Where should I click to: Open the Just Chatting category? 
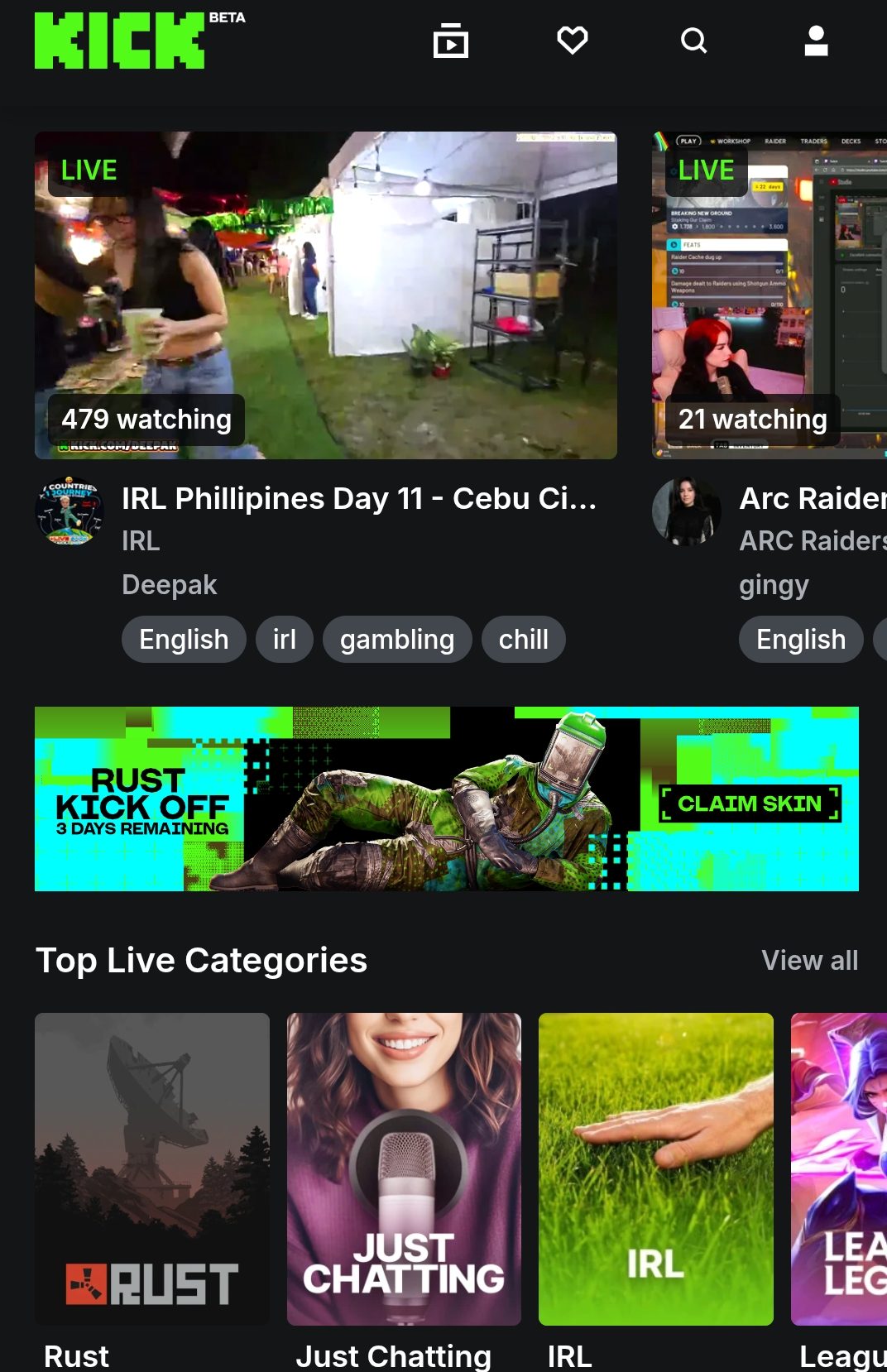[404, 1168]
